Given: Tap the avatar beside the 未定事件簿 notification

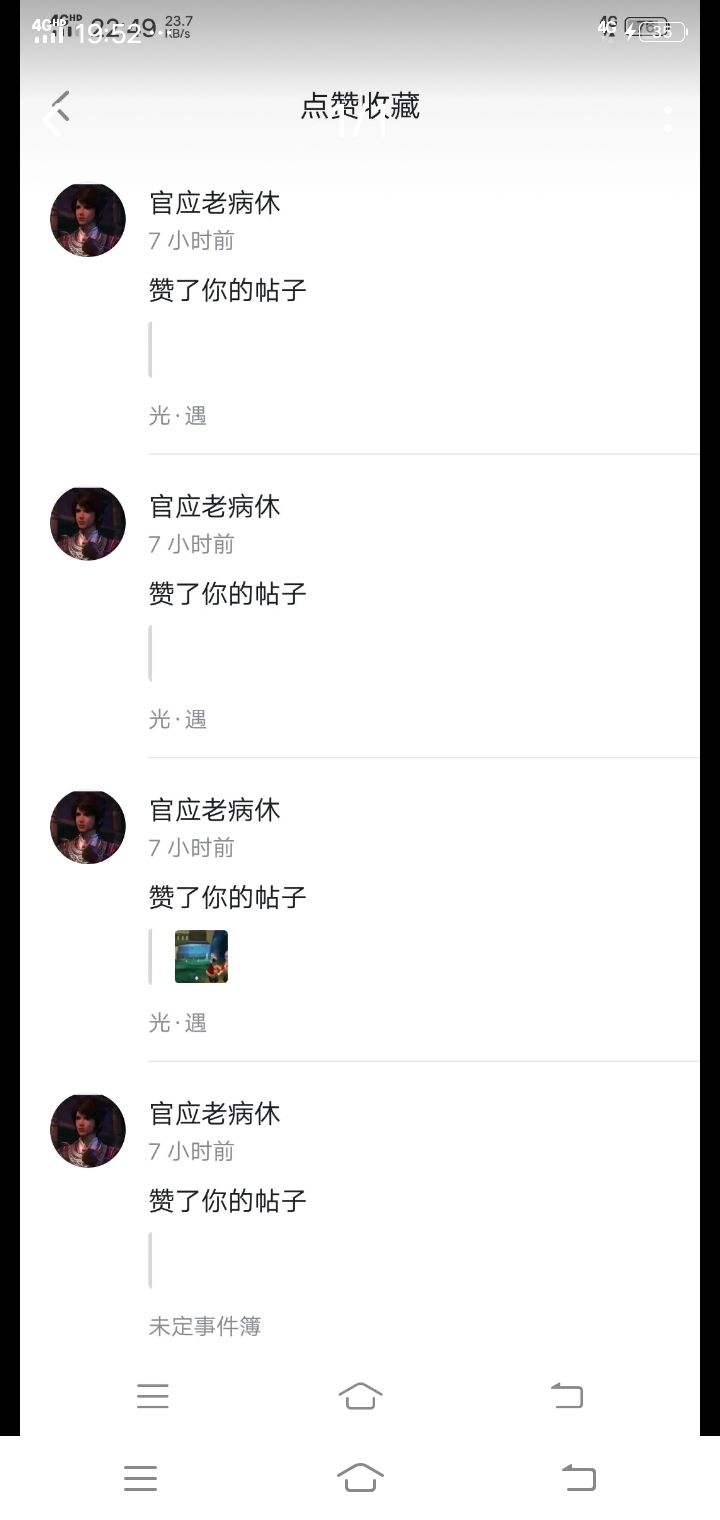Looking at the screenshot, I should coord(87,1131).
